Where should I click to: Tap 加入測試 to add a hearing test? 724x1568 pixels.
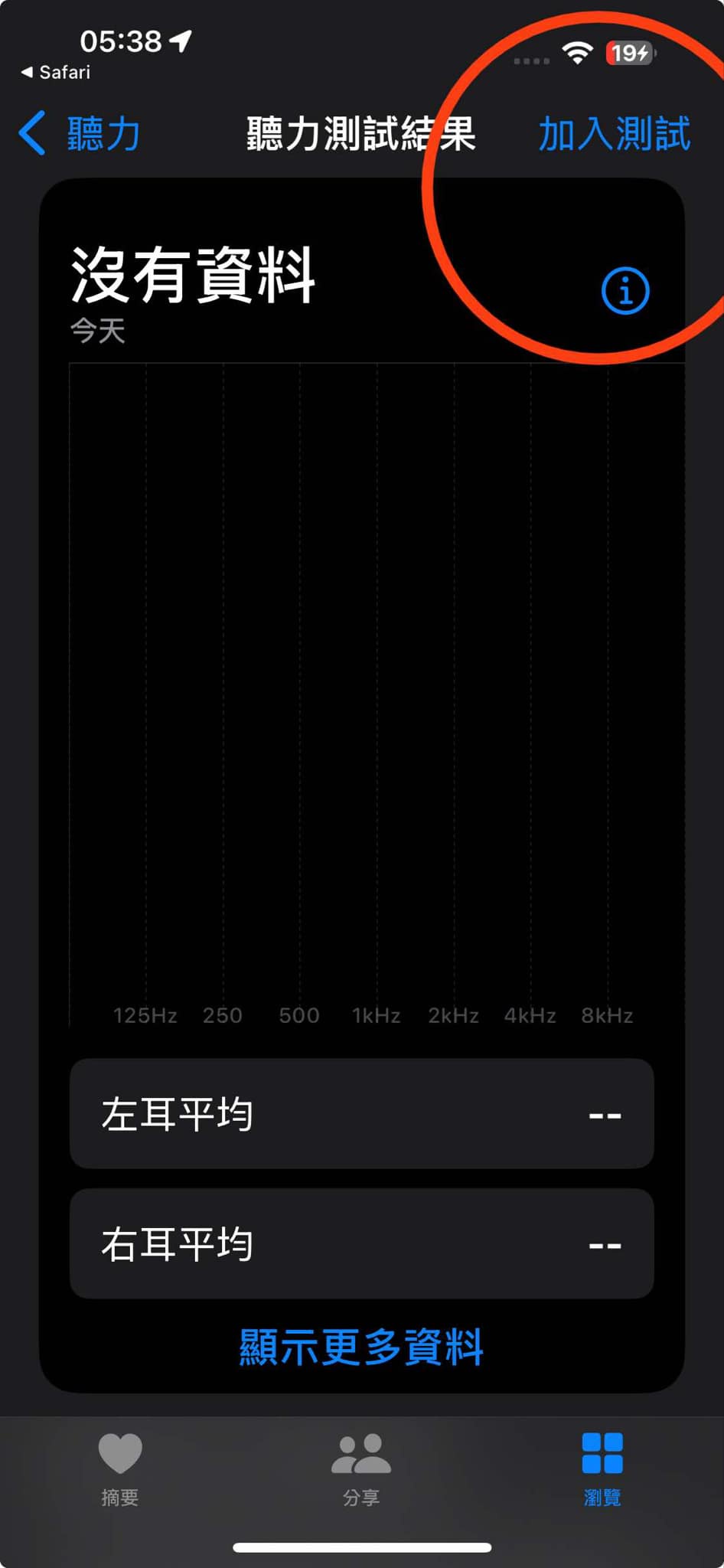(614, 134)
